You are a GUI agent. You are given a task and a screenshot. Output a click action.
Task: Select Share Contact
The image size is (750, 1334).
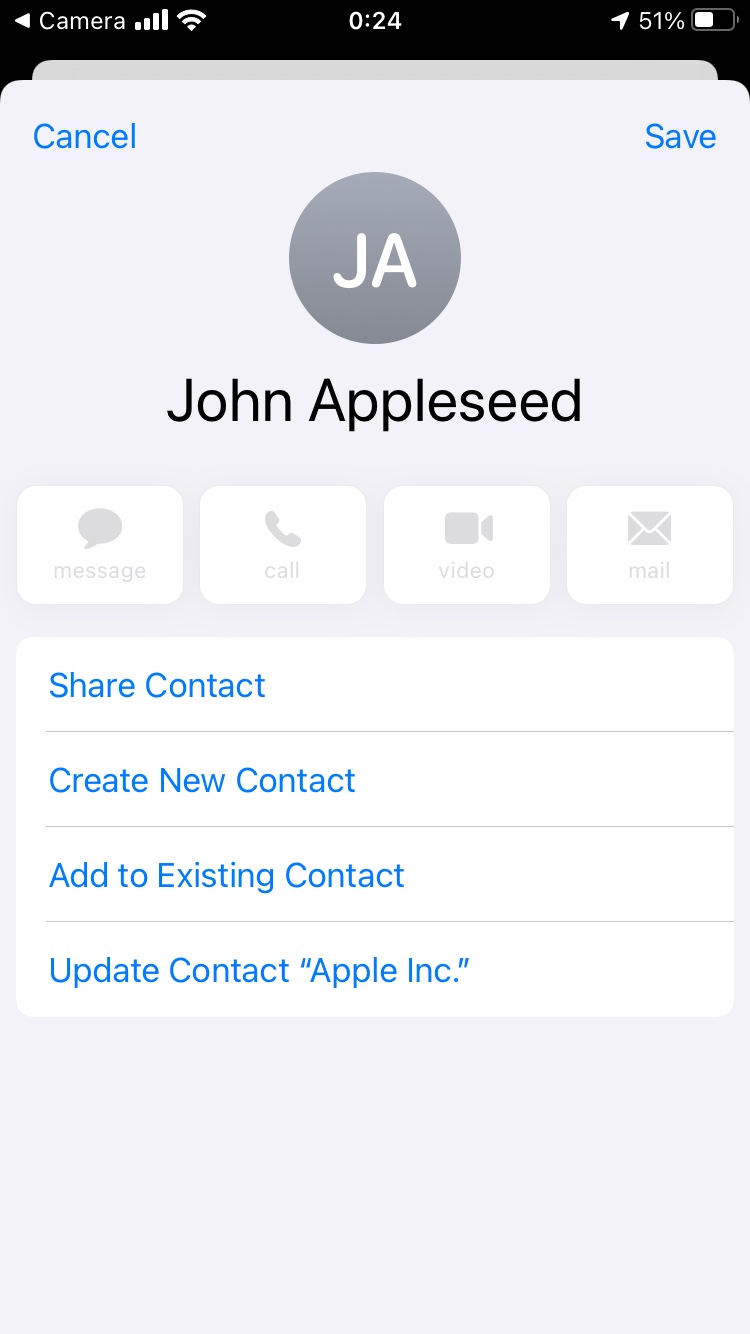(157, 686)
